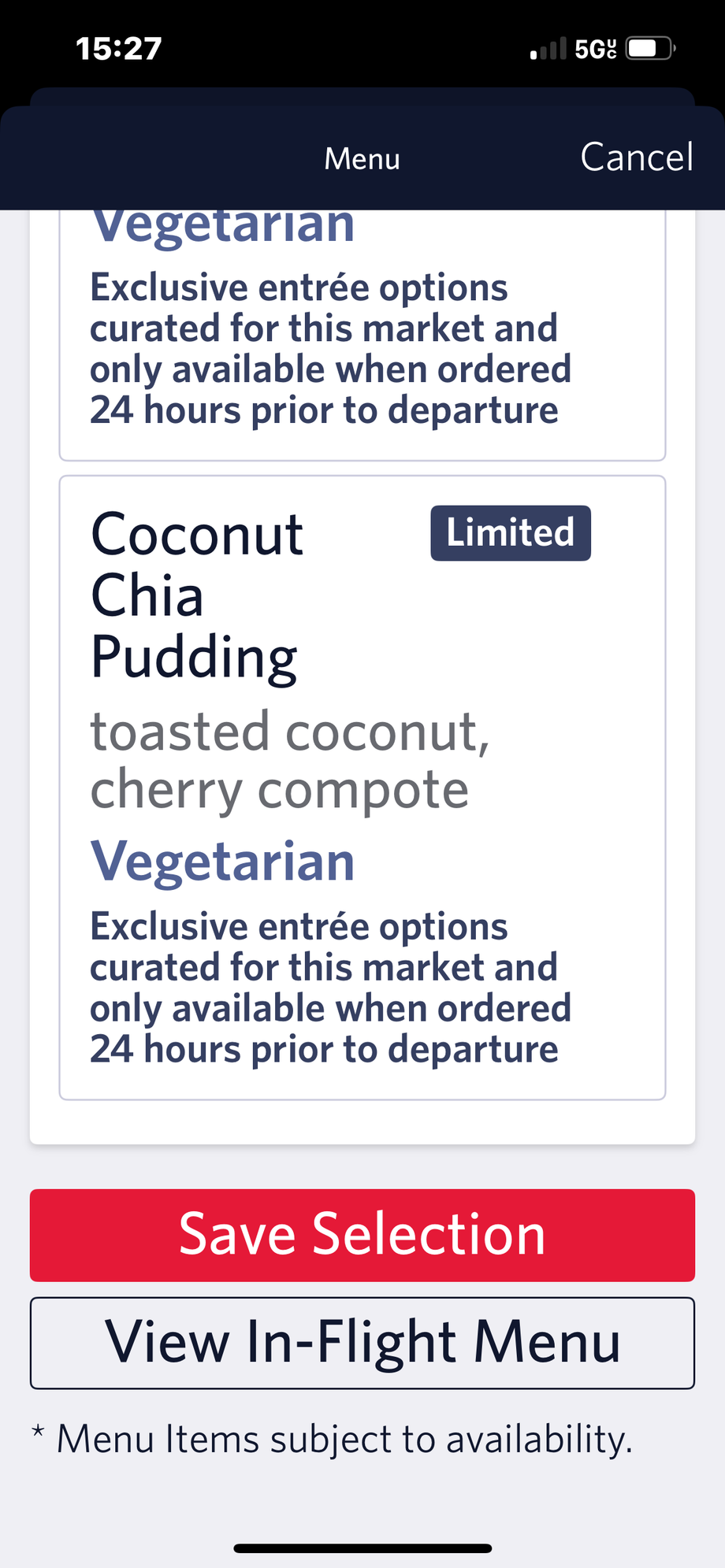Cancel out of the meal menu
Screen dimensions: 725x1568
point(637,158)
